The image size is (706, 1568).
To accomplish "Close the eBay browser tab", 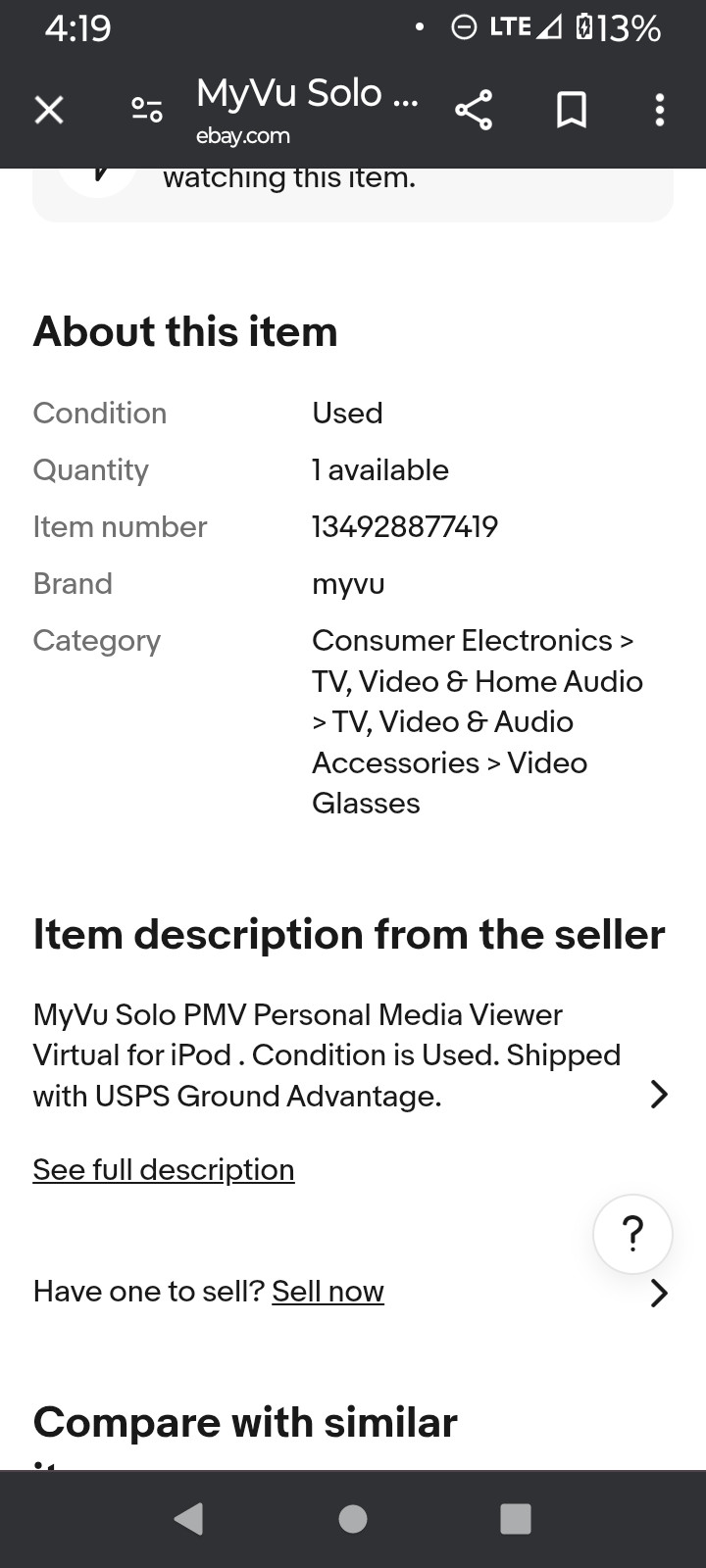I will (x=49, y=110).
